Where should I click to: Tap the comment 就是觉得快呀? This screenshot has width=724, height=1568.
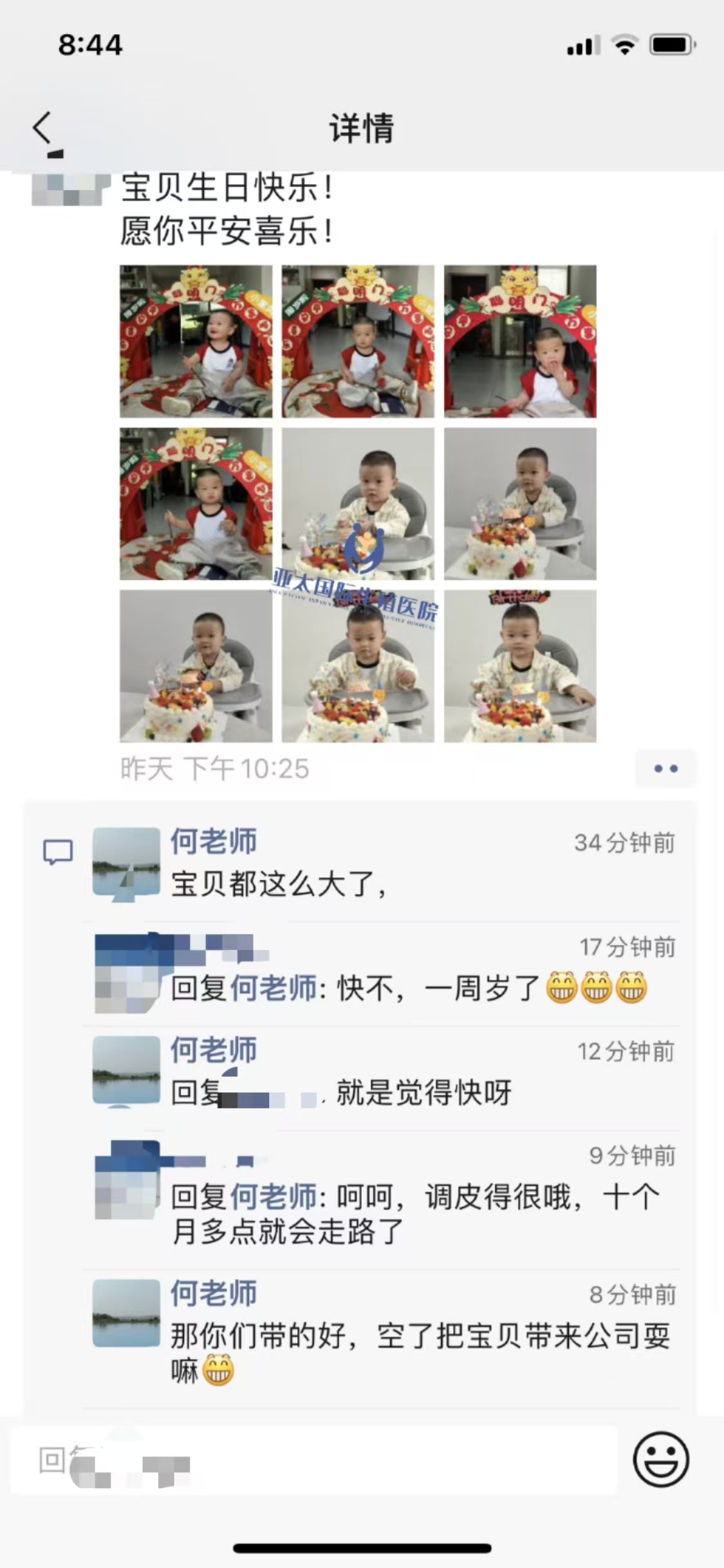click(x=423, y=1092)
